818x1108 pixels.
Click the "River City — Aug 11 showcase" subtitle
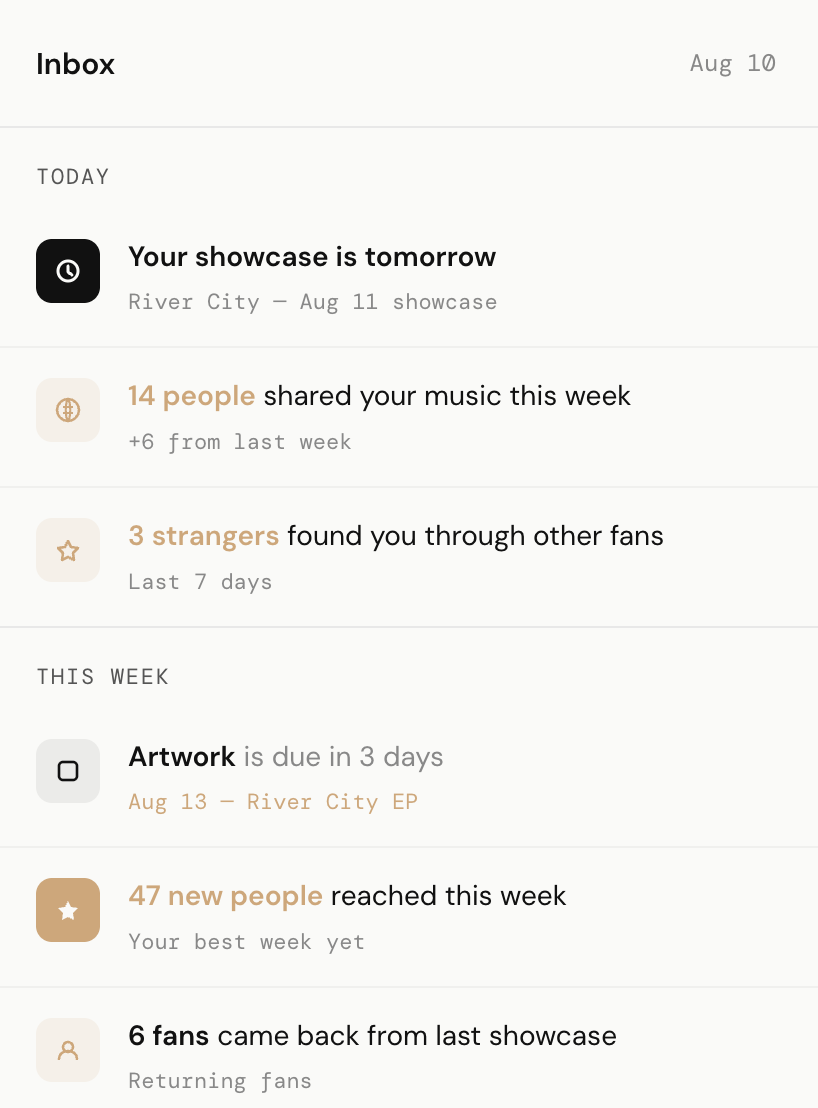(x=313, y=302)
